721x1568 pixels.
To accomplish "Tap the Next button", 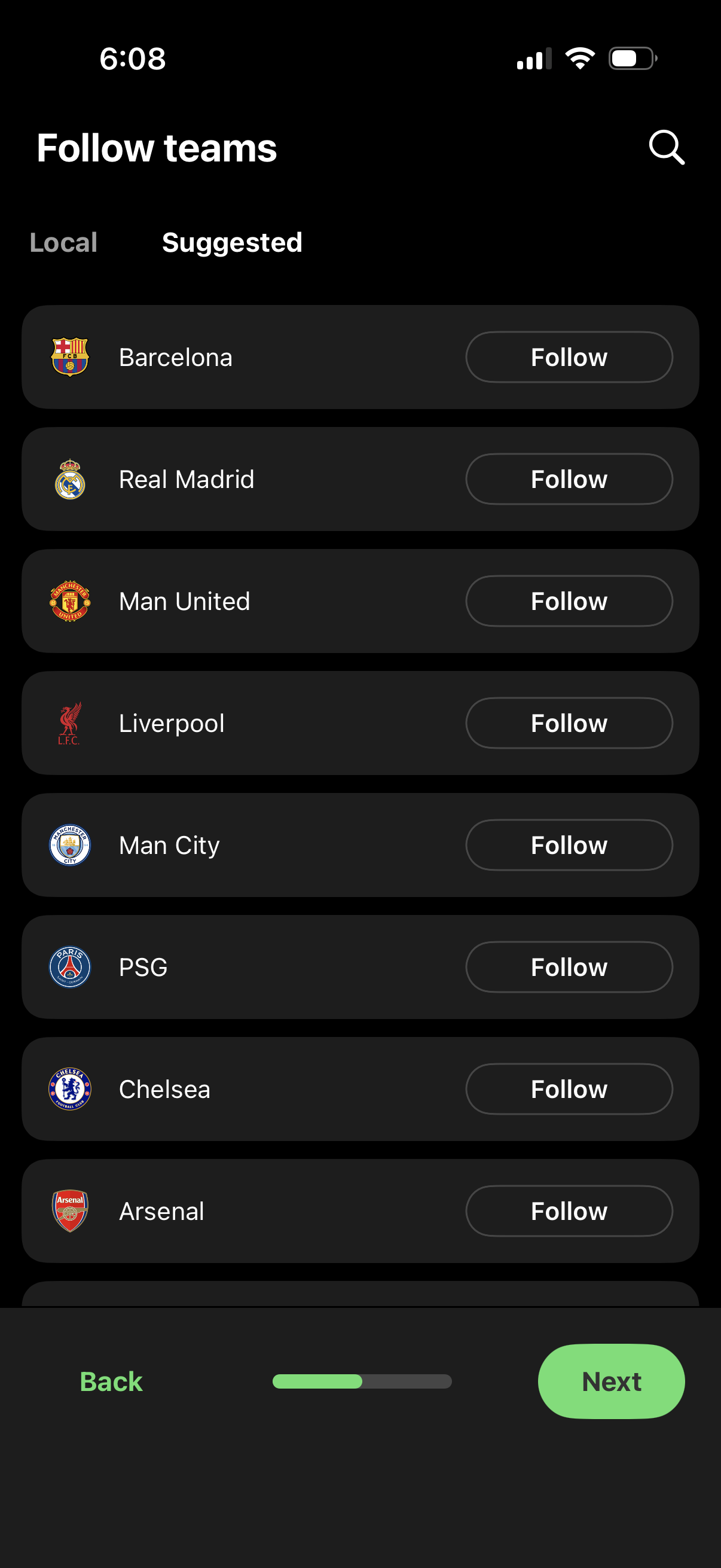I will pos(611,1381).
